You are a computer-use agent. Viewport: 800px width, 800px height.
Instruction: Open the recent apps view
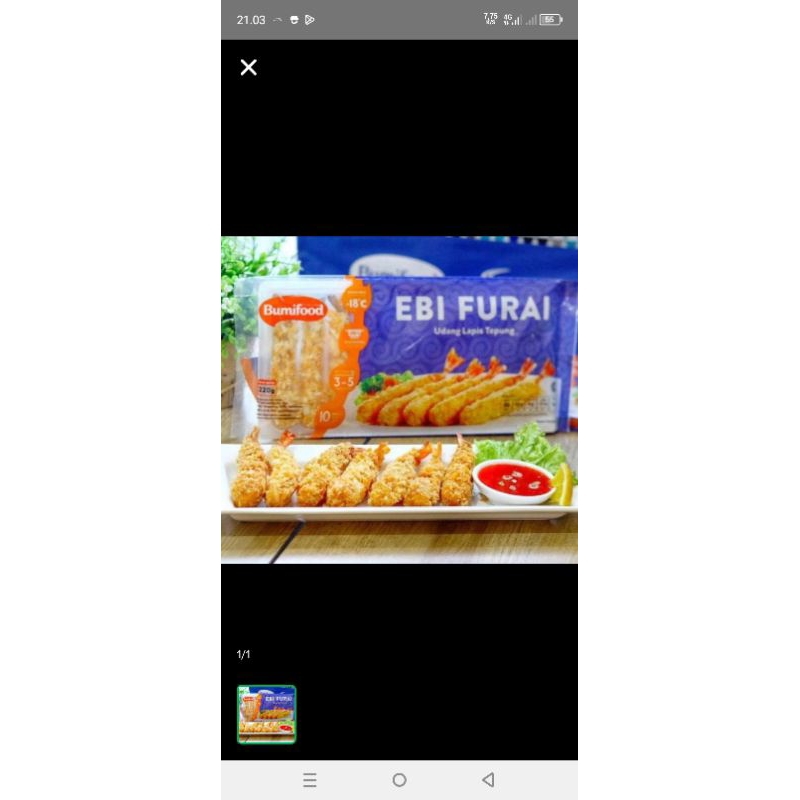click(310, 780)
